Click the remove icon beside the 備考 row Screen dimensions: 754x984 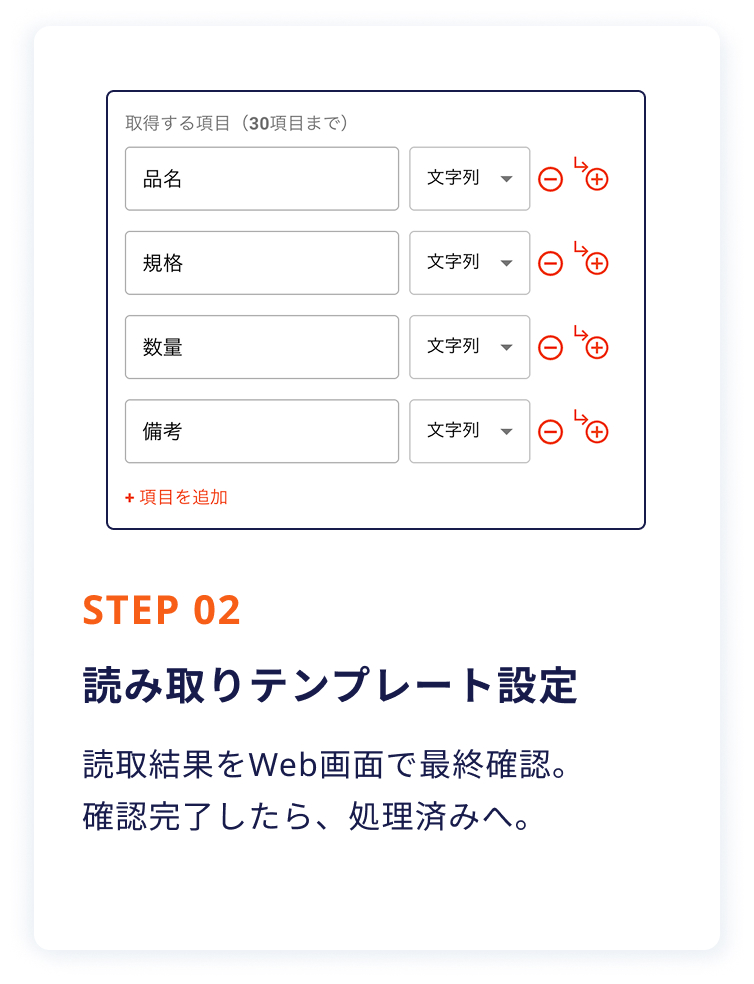(x=552, y=431)
